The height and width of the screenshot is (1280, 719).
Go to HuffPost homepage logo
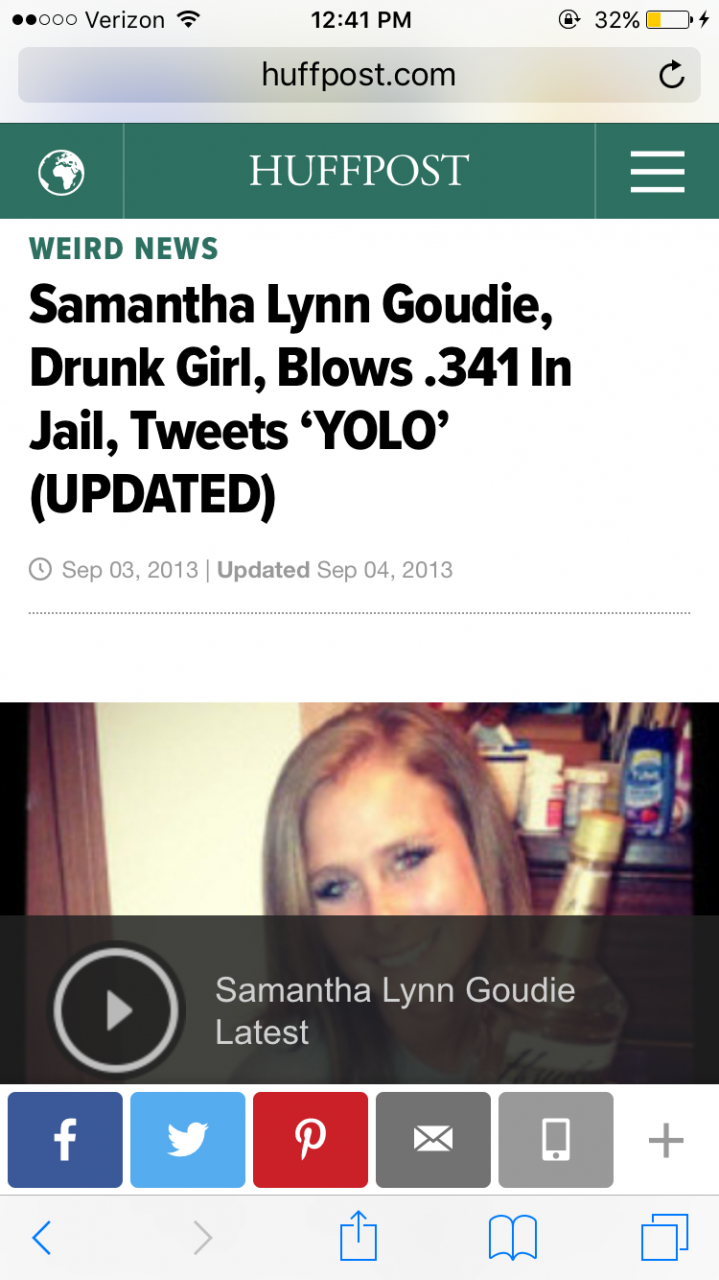(359, 171)
